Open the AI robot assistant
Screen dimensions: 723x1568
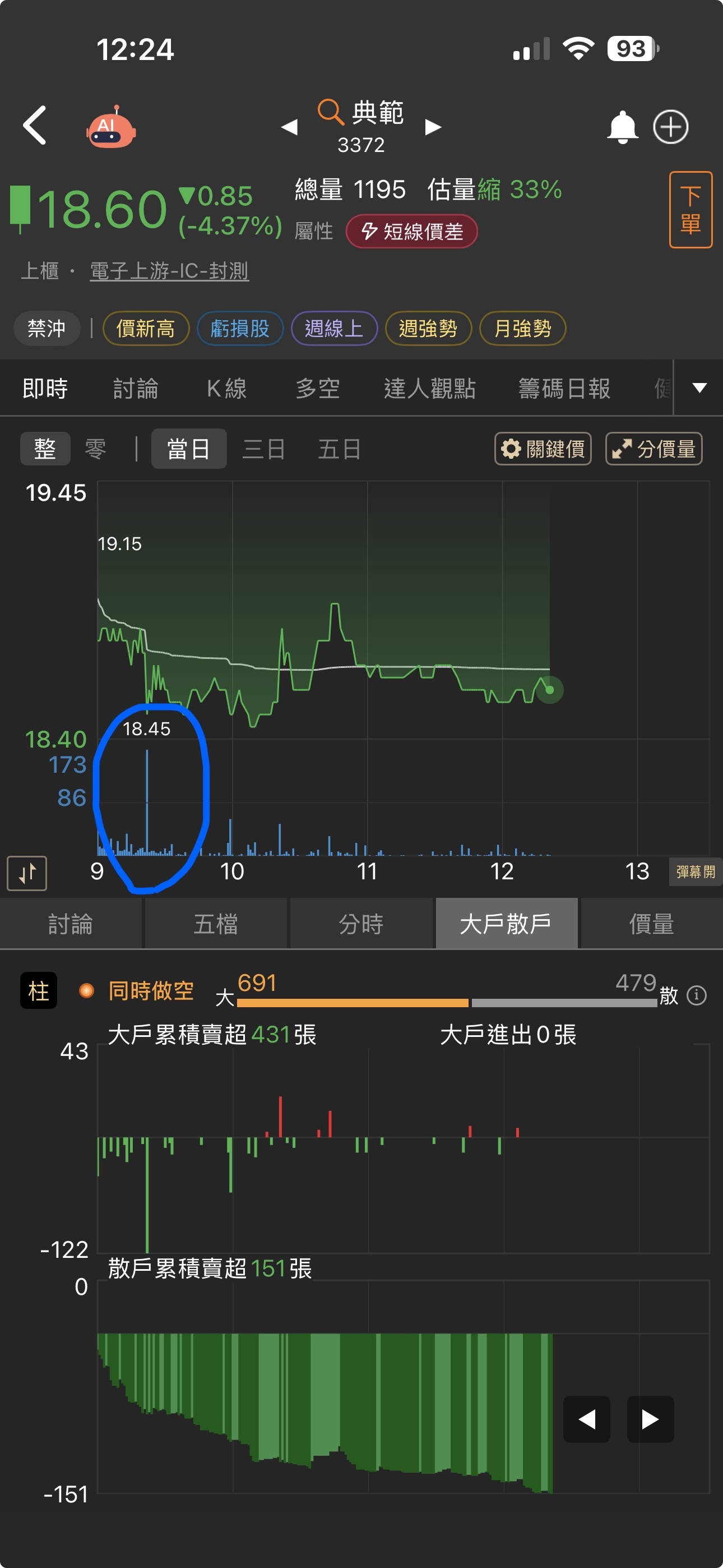coord(111,128)
